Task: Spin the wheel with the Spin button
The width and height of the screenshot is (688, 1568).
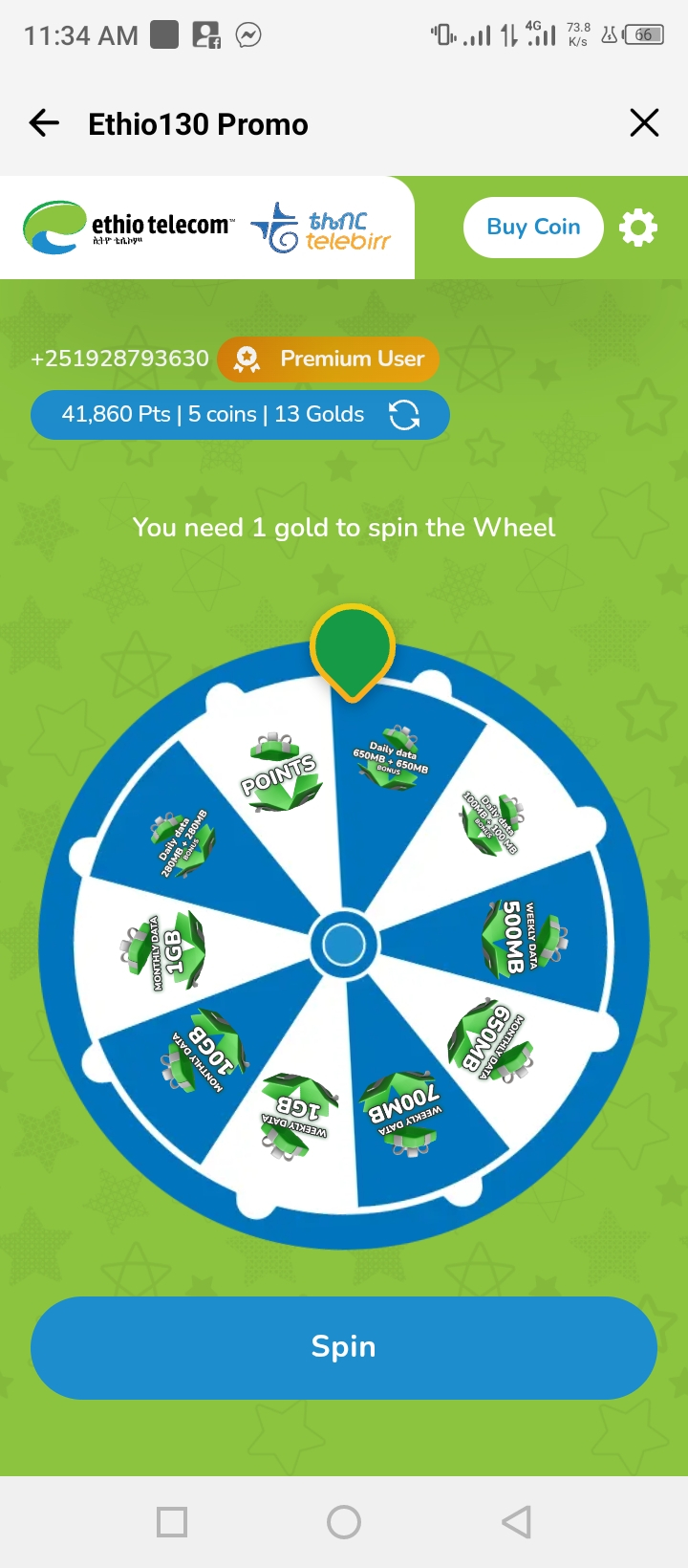Action: (344, 1347)
